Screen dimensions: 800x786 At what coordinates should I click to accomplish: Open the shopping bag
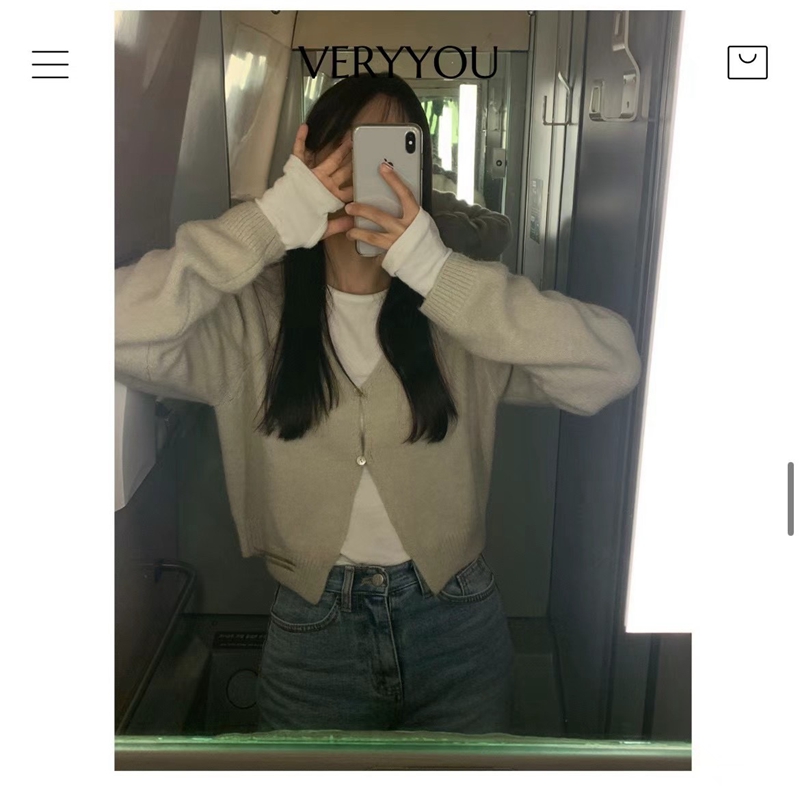tap(747, 62)
